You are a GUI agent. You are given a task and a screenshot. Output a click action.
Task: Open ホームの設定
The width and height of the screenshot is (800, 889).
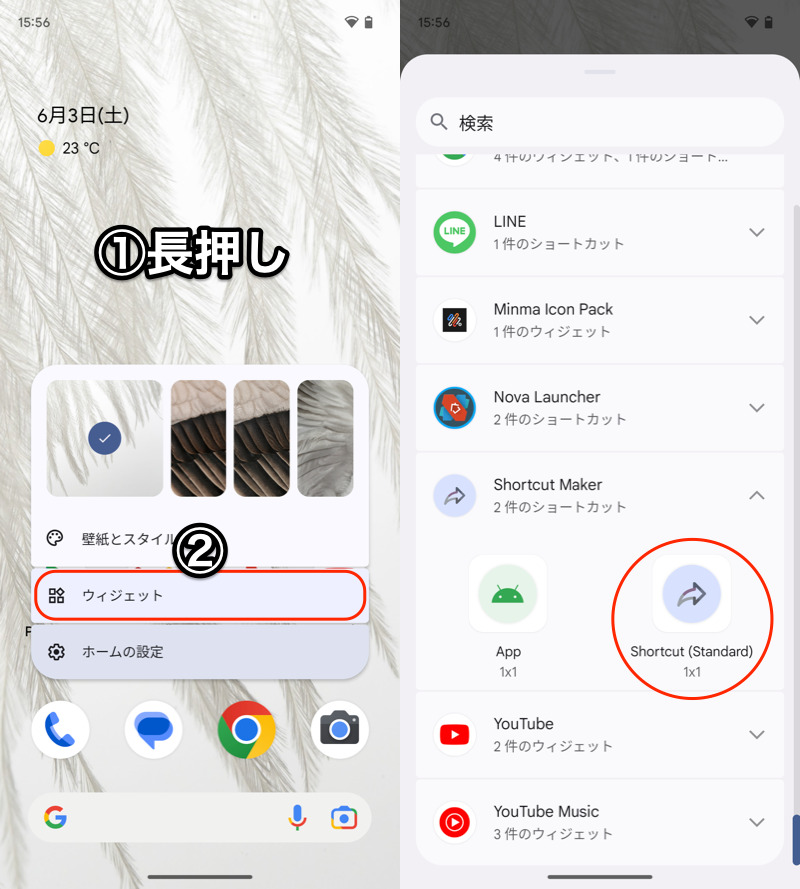coord(200,652)
